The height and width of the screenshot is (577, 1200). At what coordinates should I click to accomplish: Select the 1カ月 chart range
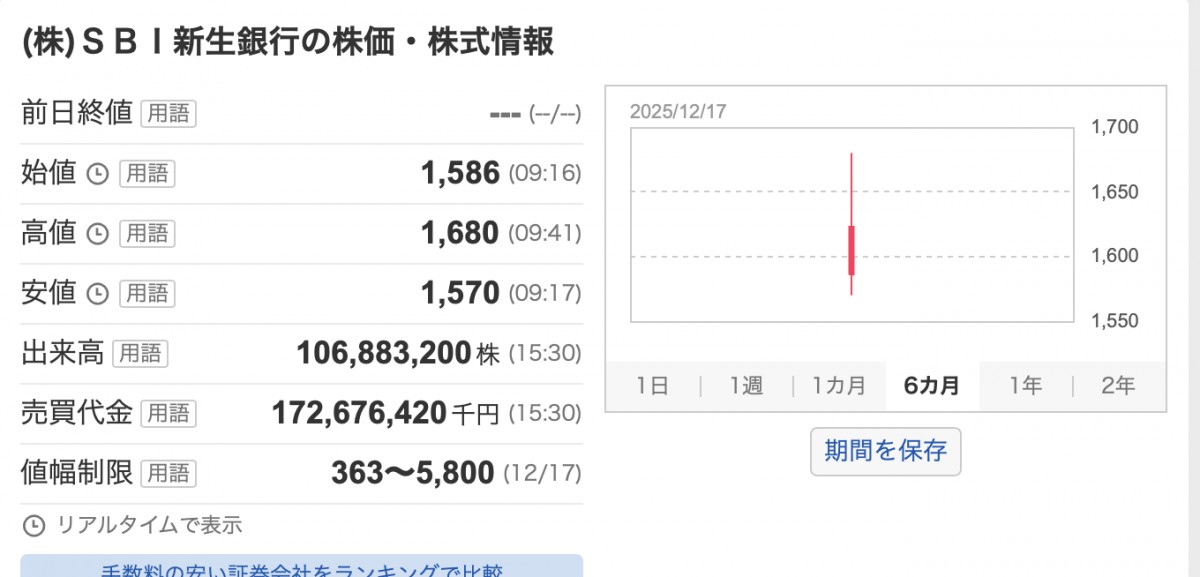[x=838, y=386]
